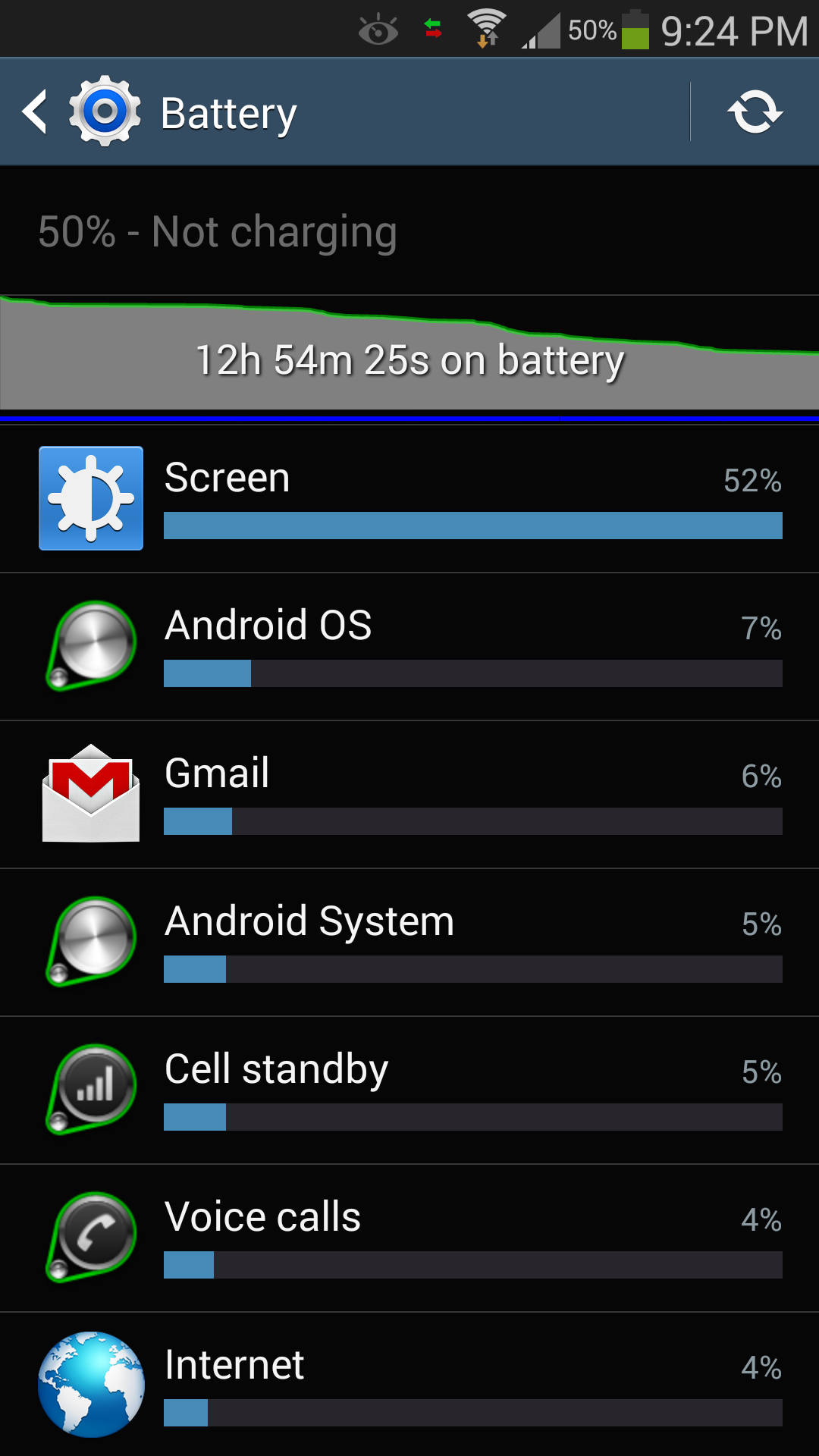Open Screen battery usage details
The image size is (819, 1456).
click(x=409, y=498)
